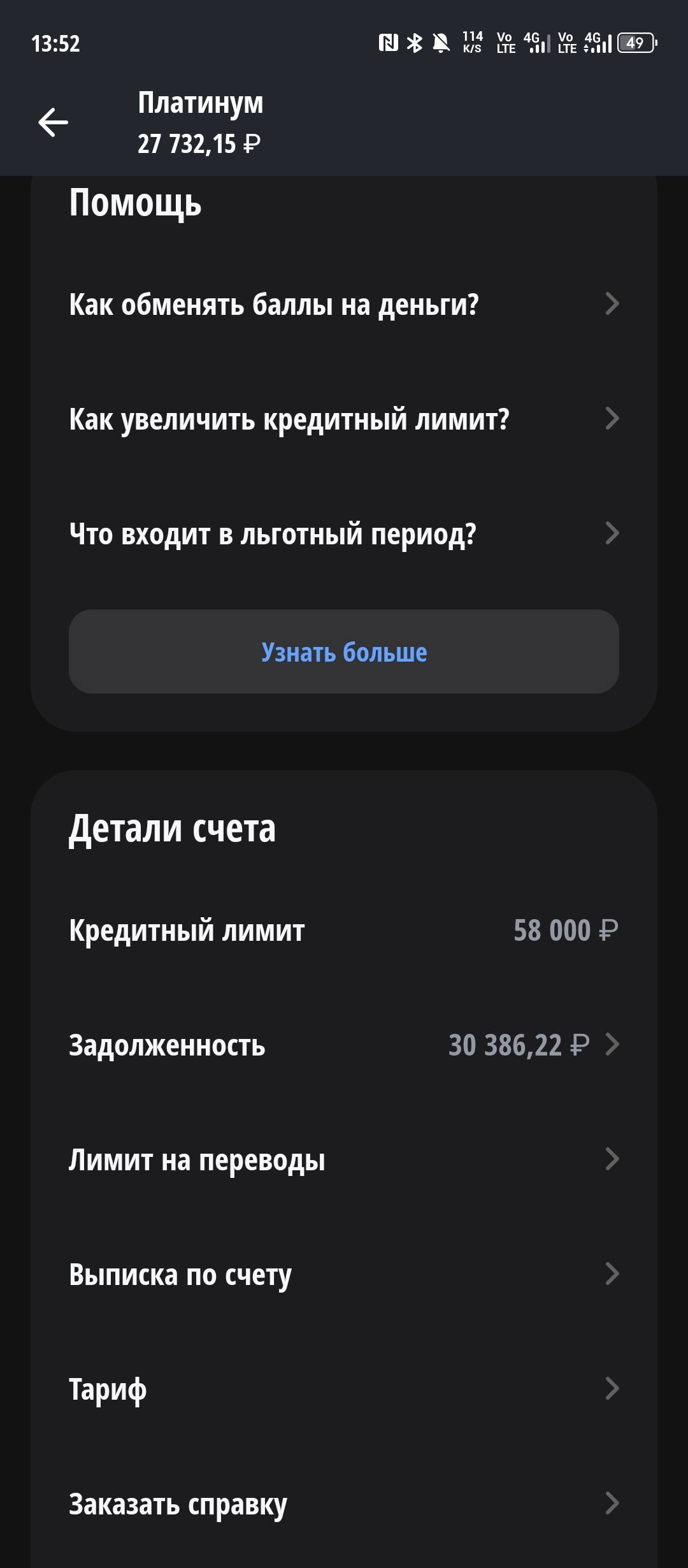Open 'Лимит на переводы' section

pyautogui.click(x=344, y=1159)
